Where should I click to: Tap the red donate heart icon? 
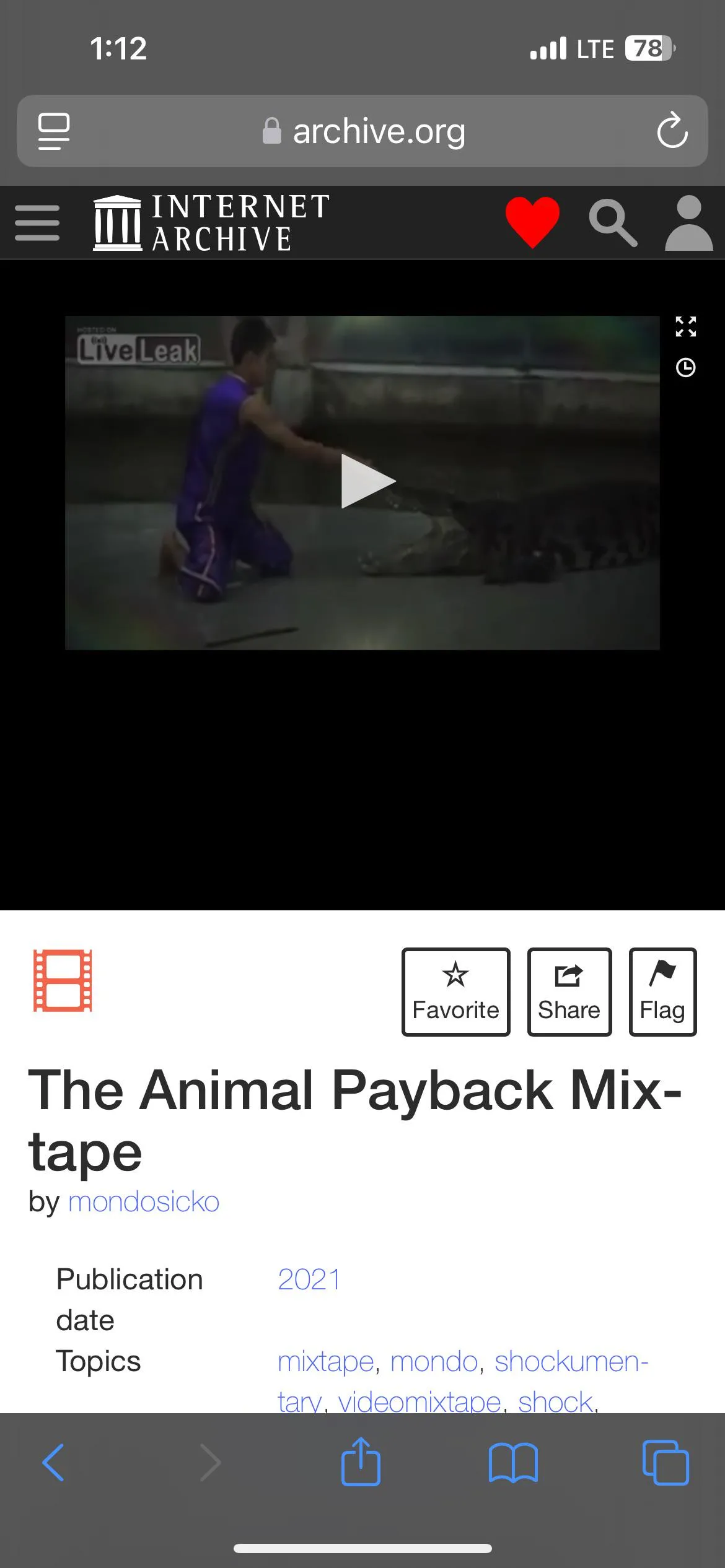pos(532,222)
